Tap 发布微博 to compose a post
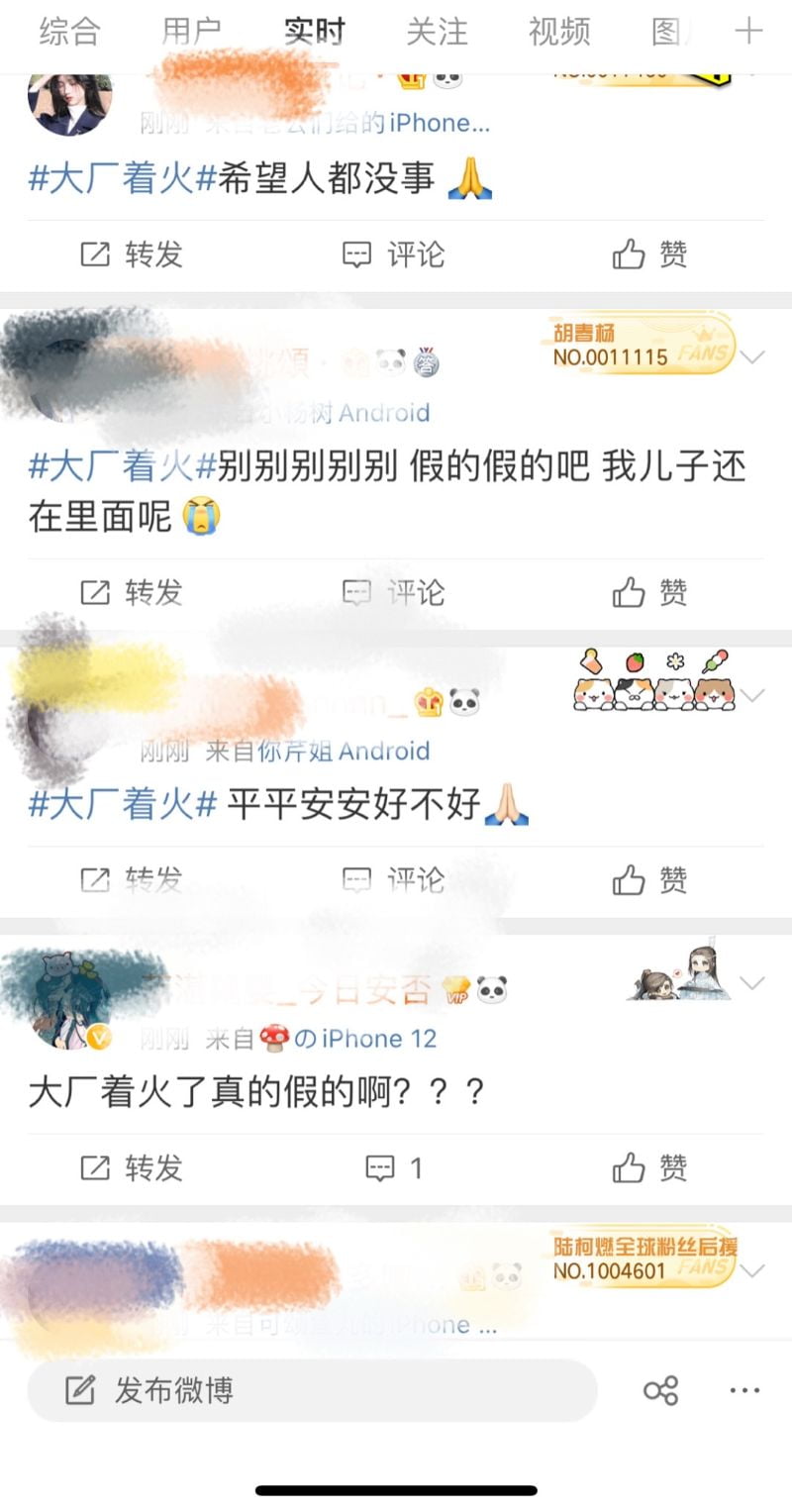The width and height of the screenshot is (792, 1512). [312, 1390]
